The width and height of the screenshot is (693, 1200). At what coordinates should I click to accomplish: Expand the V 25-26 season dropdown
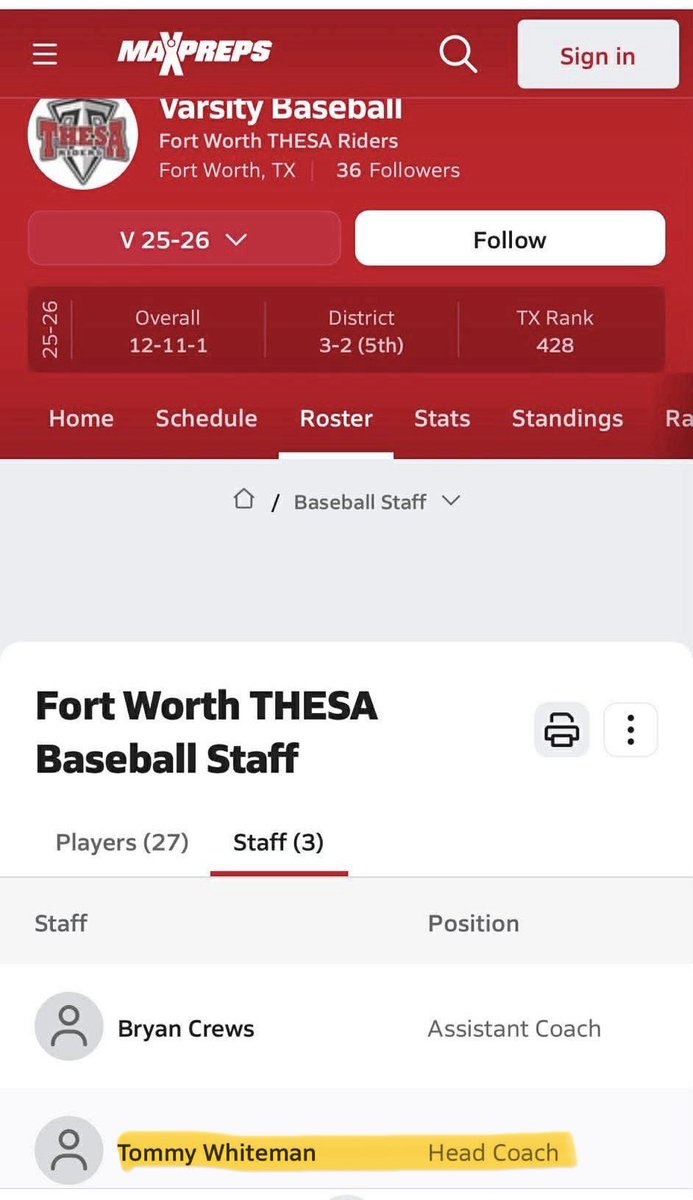pyautogui.click(x=184, y=240)
